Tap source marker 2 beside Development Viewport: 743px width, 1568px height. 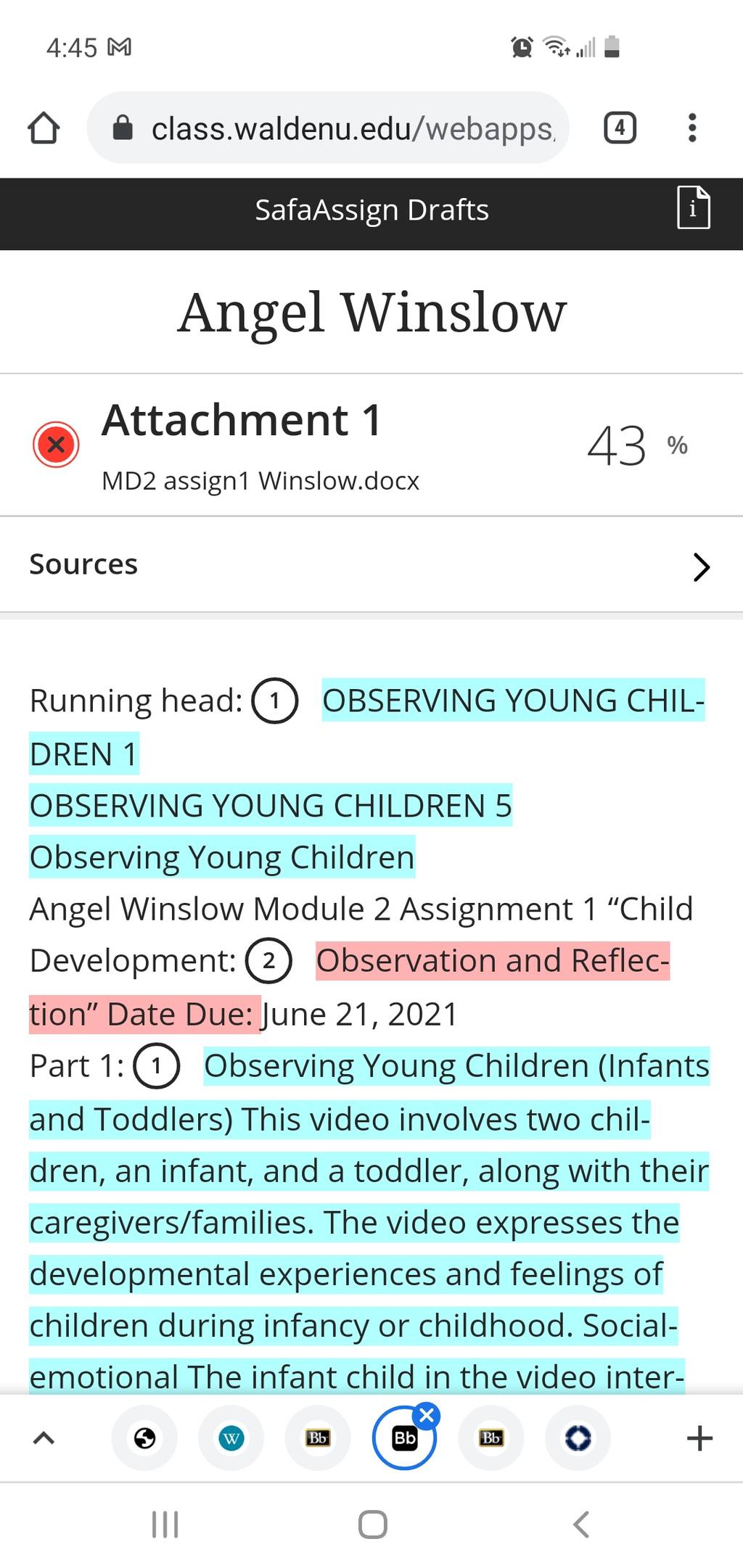[268, 960]
